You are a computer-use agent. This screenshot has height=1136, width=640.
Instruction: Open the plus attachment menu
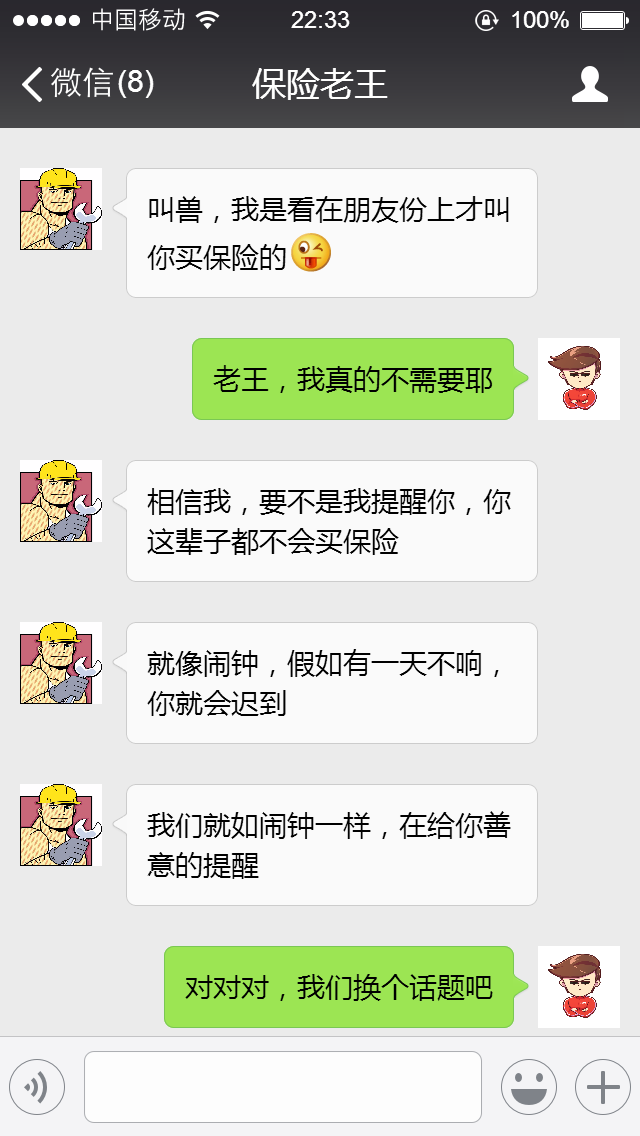pyautogui.click(x=602, y=1087)
